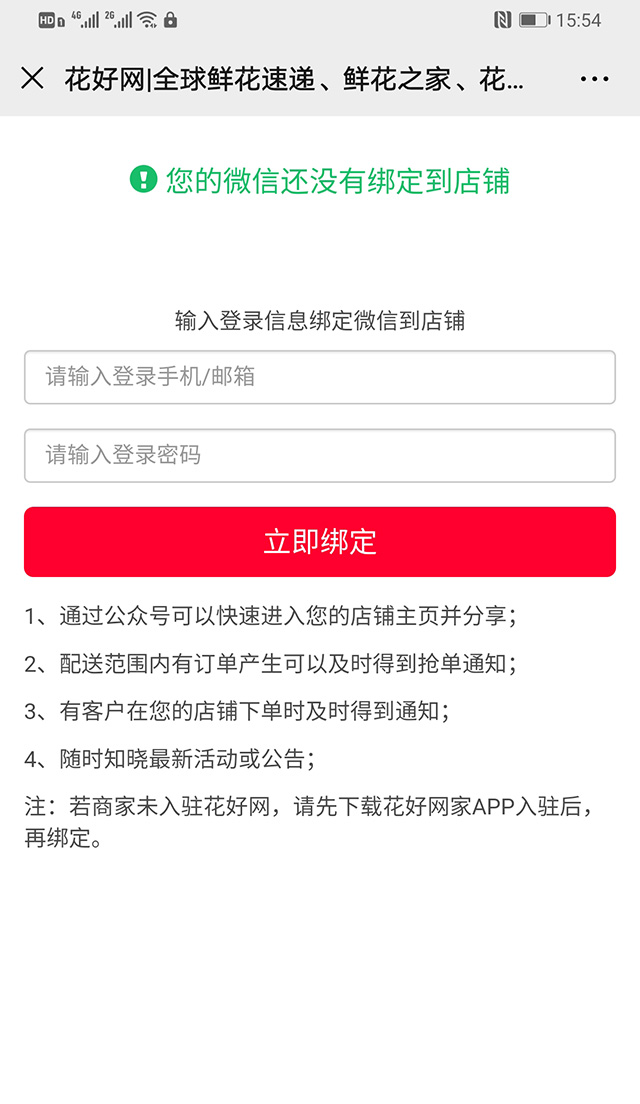Focus the login phone/email field
Screen dimensions: 640x1104
[x=319, y=377]
